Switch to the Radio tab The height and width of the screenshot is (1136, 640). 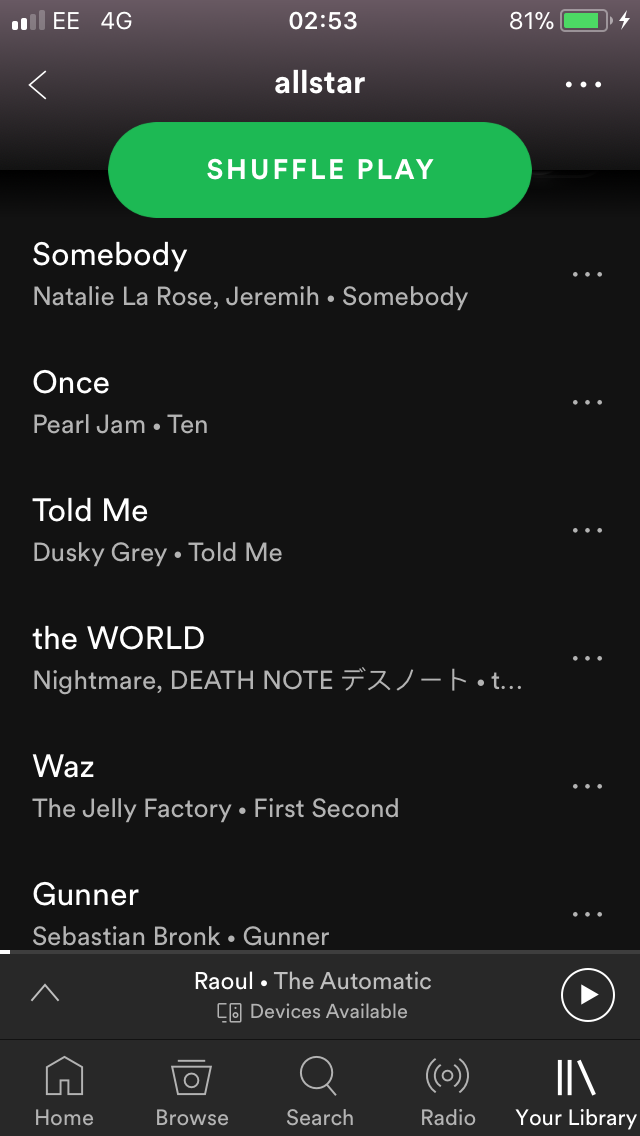(447, 1090)
